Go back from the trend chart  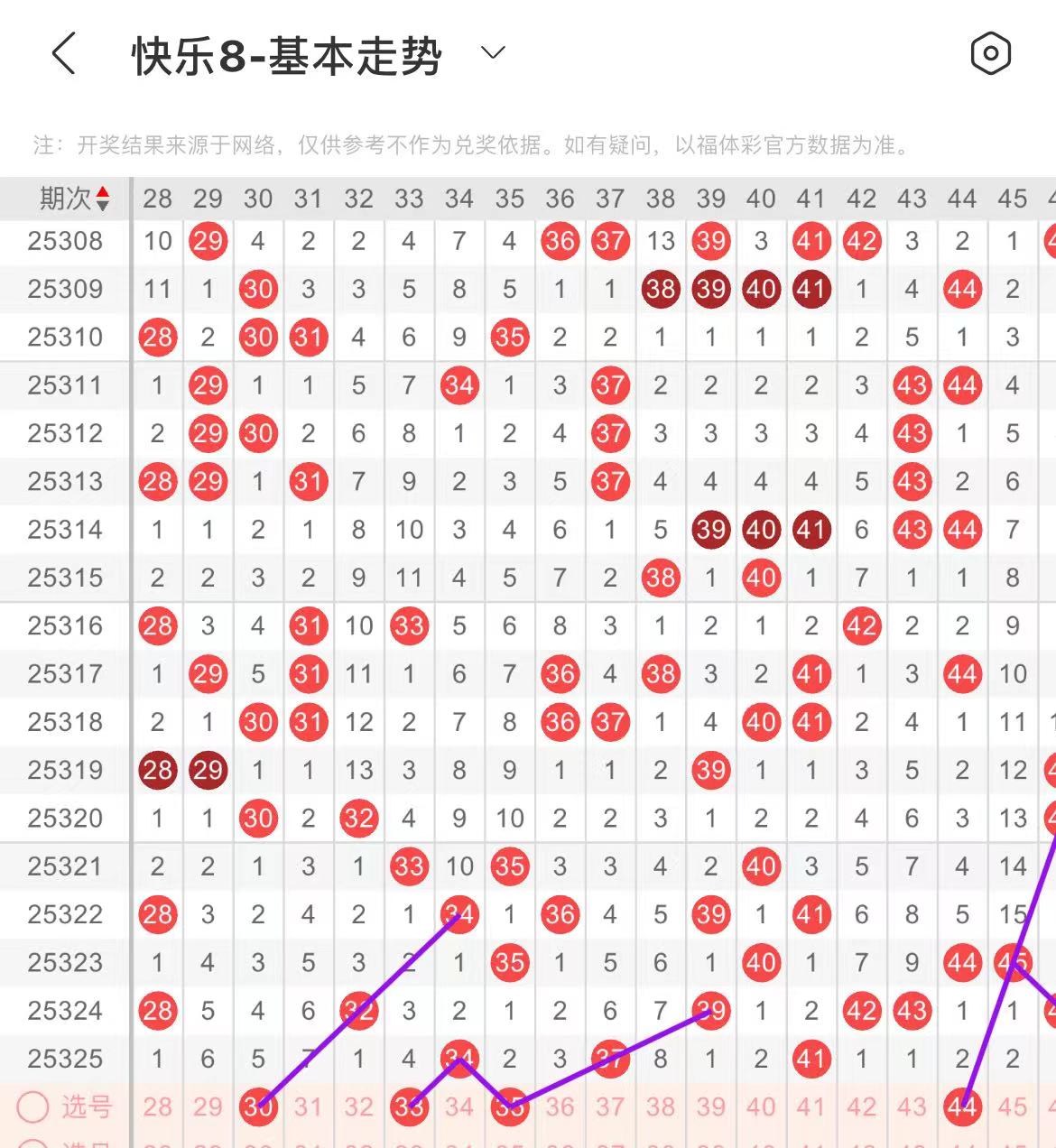coord(63,54)
